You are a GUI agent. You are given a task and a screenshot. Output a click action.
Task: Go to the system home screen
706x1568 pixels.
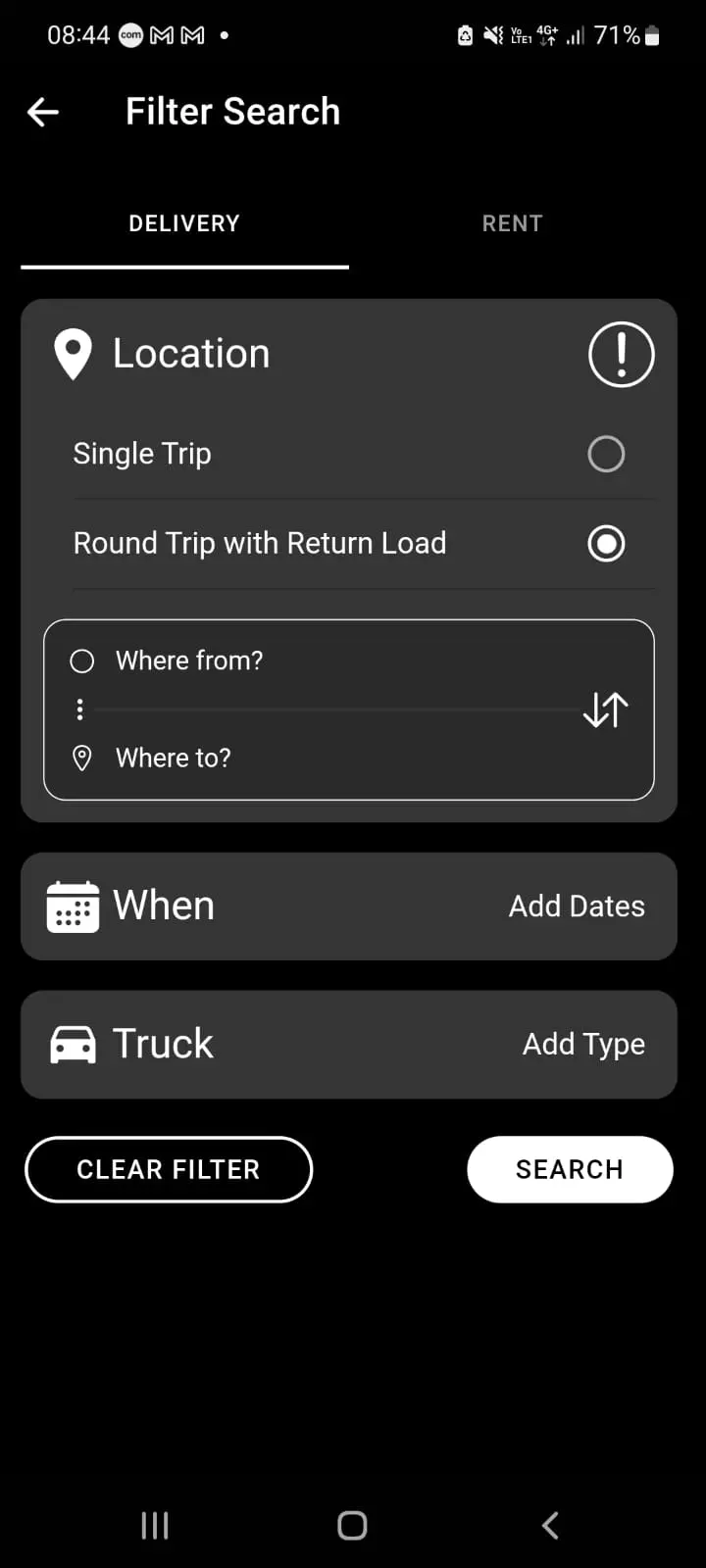click(352, 1525)
